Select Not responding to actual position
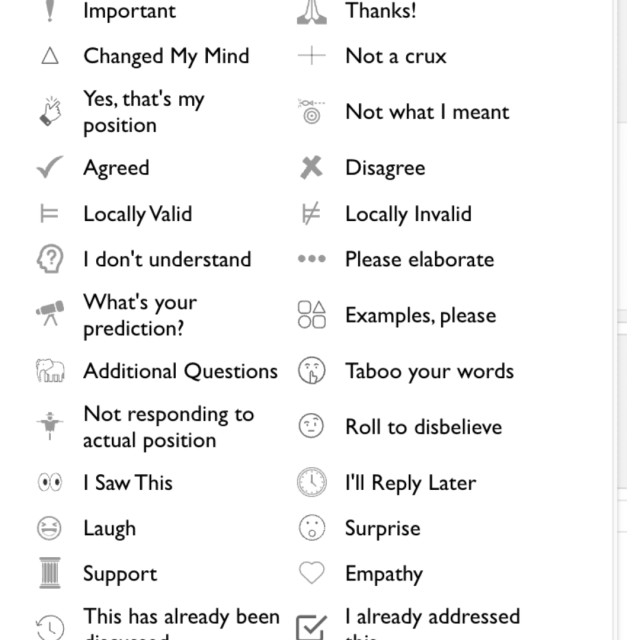Viewport: 640px width, 640px height. coord(168,427)
